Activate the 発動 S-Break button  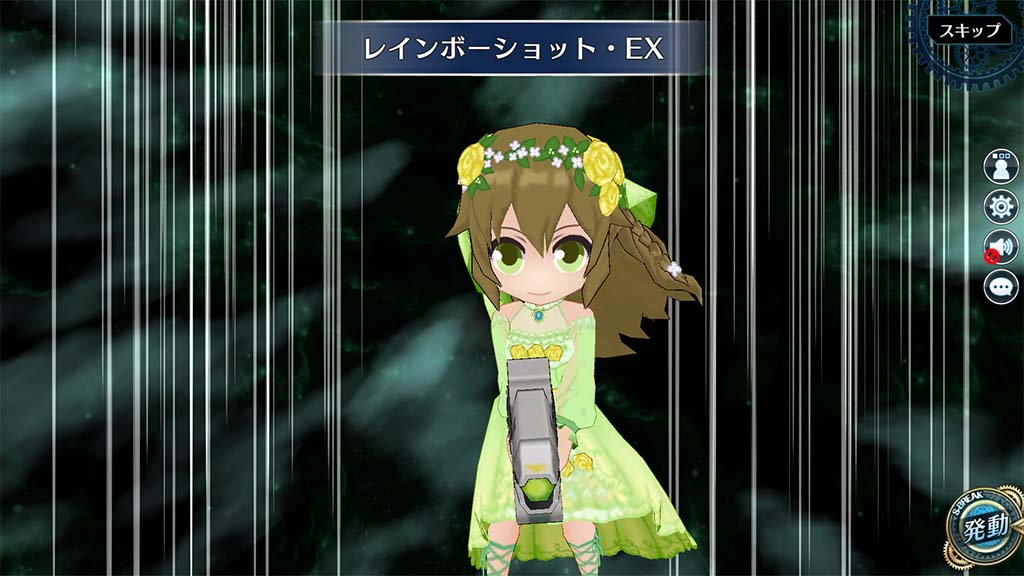[x=984, y=528]
